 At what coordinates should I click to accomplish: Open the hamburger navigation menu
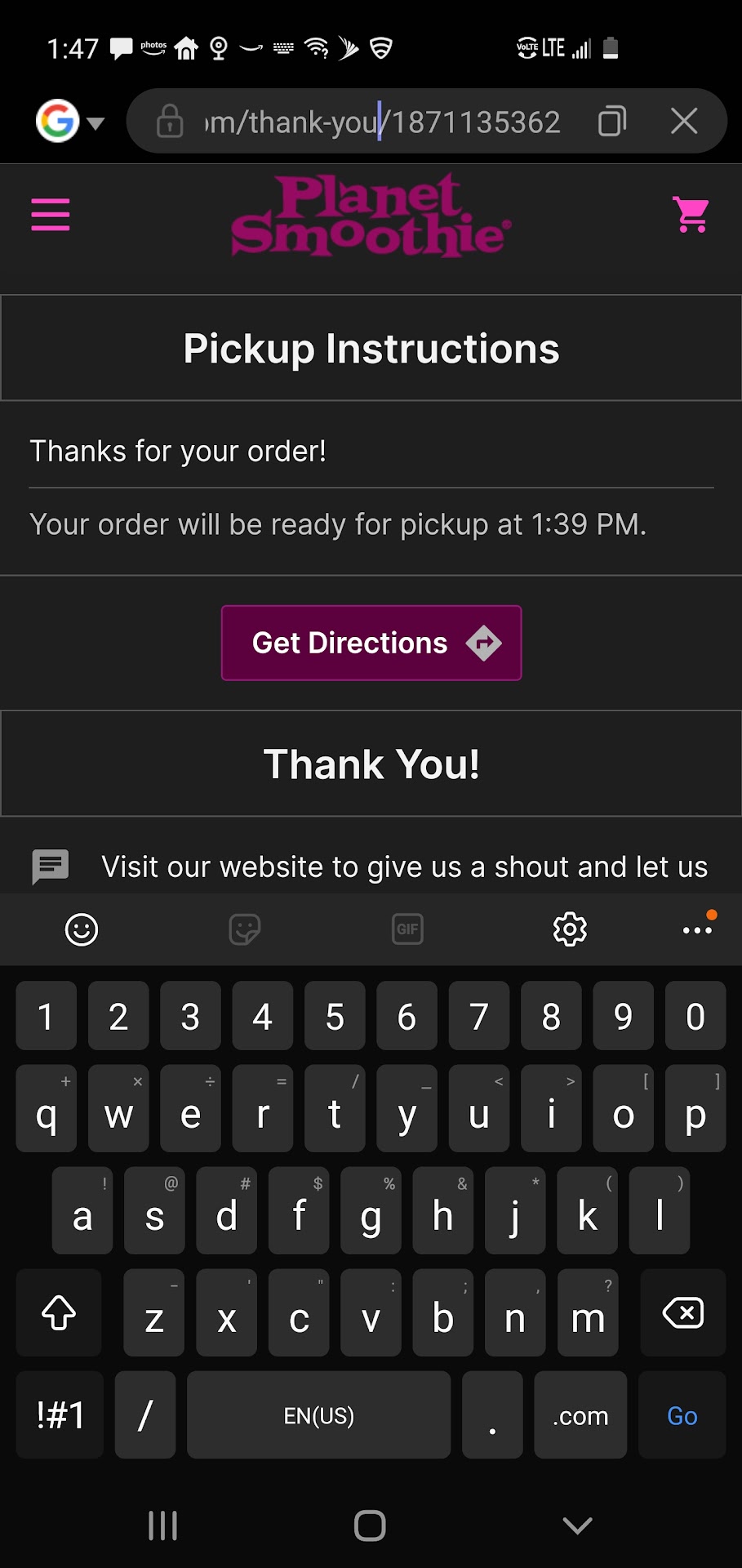(x=51, y=214)
